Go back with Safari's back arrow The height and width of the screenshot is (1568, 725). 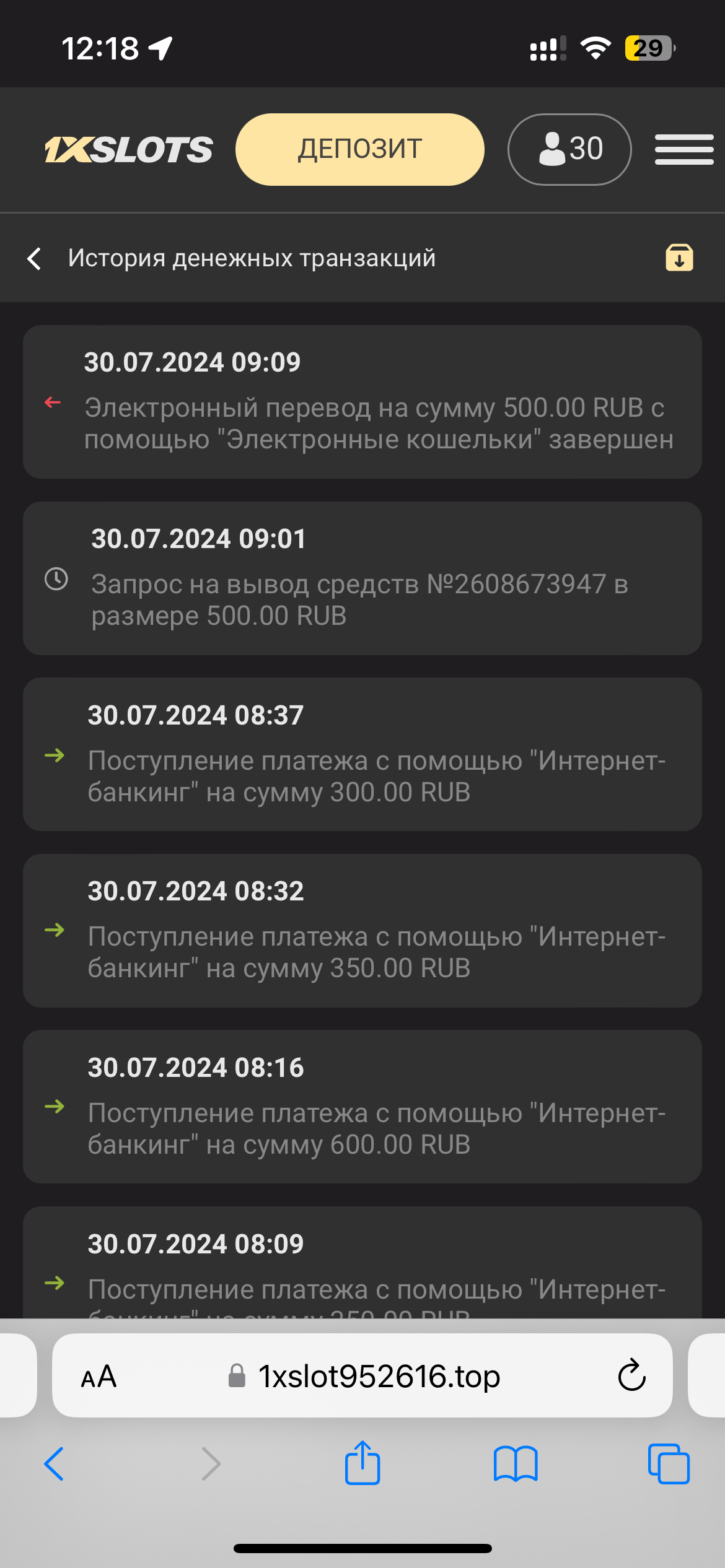[54, 1464]
